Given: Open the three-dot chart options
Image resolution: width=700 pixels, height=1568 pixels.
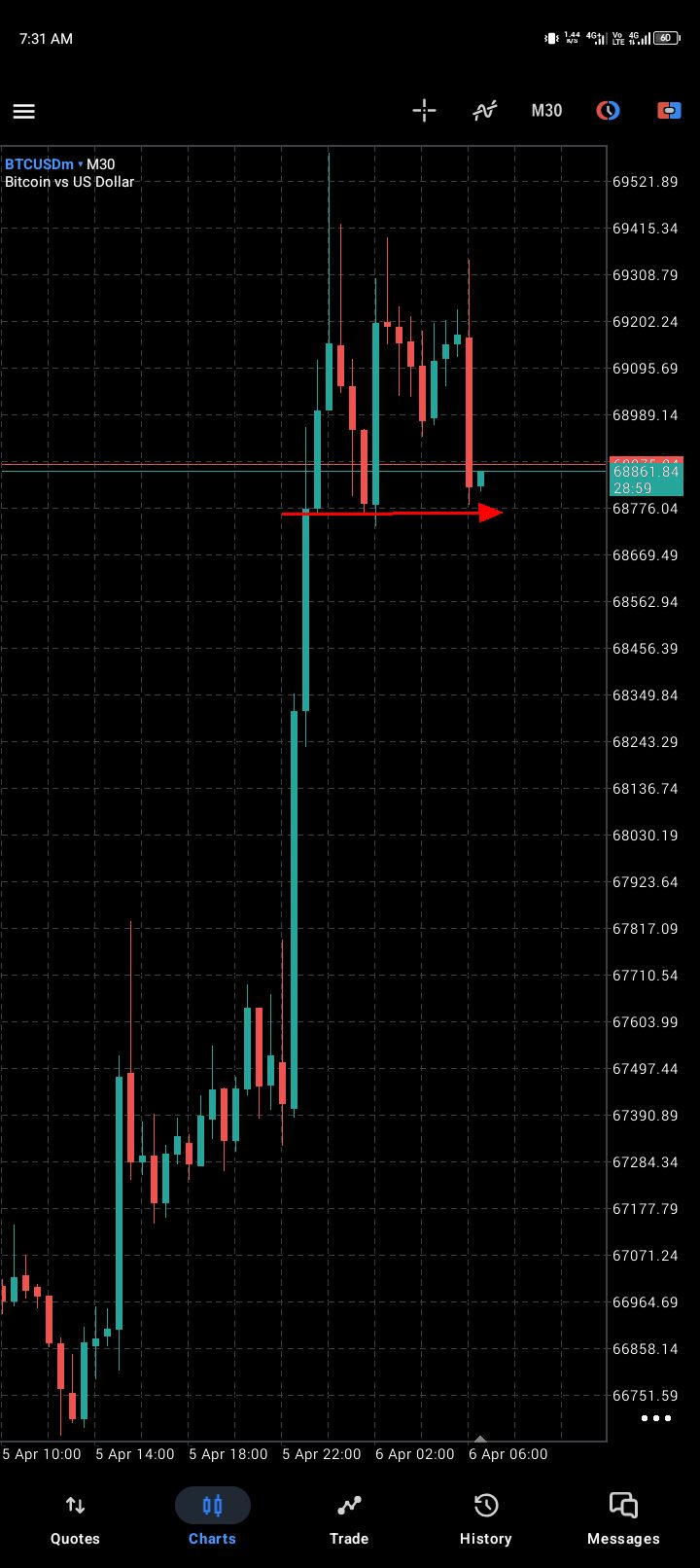Looking at the screenshot, I should (656, 1418).
